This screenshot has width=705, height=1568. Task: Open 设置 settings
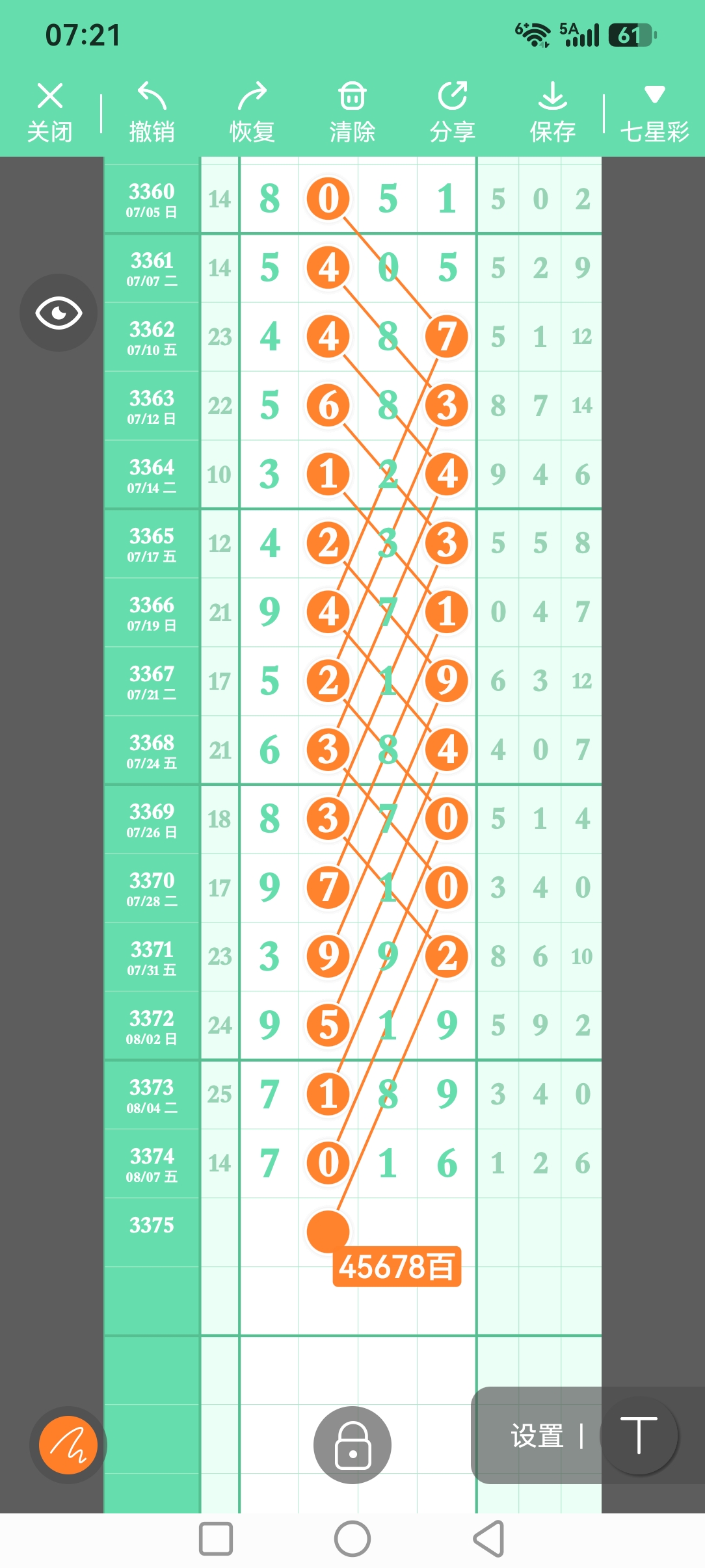pyautogui.click(x=537, y=1436)
